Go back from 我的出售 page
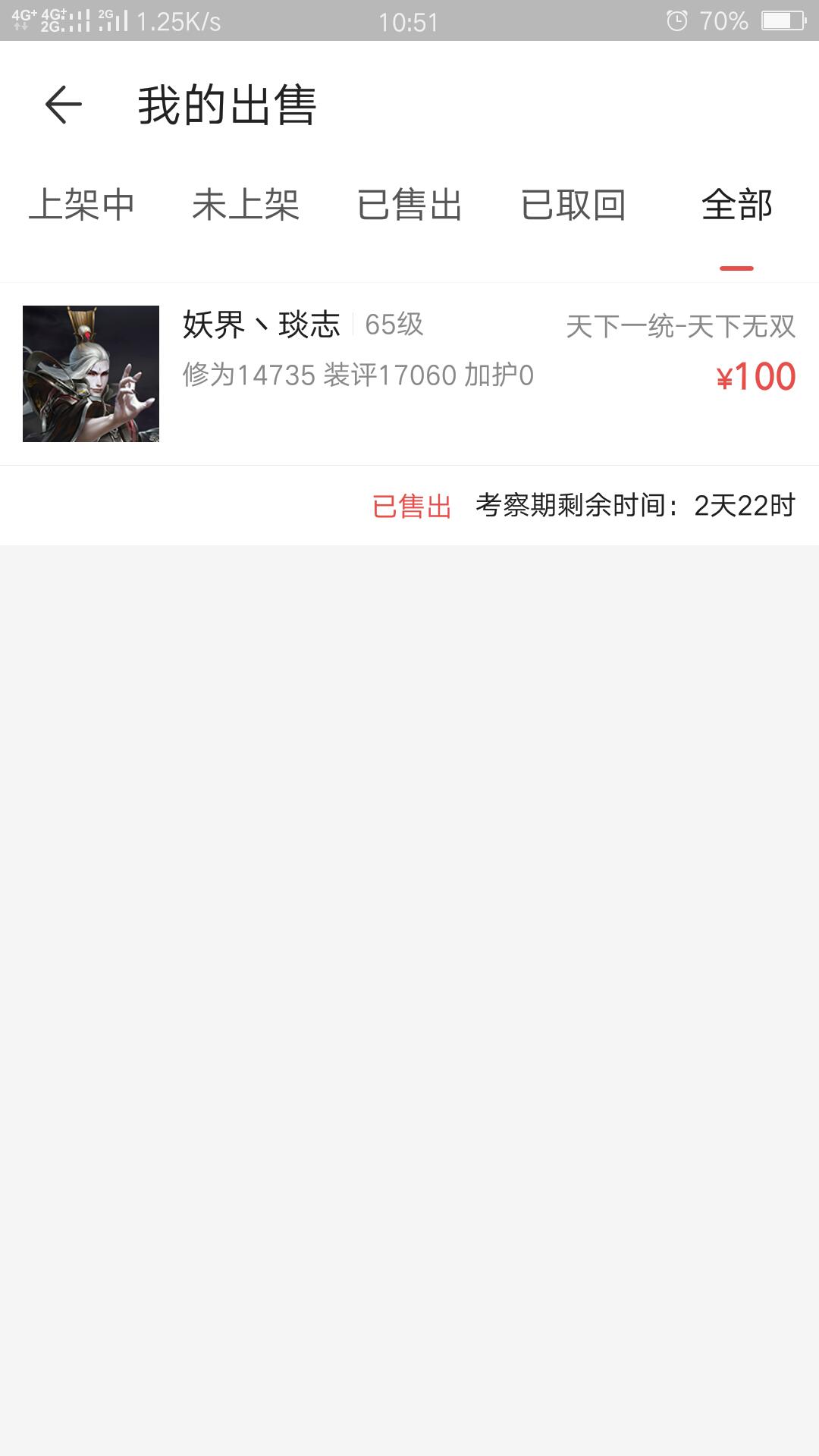 tap(64, 105)
